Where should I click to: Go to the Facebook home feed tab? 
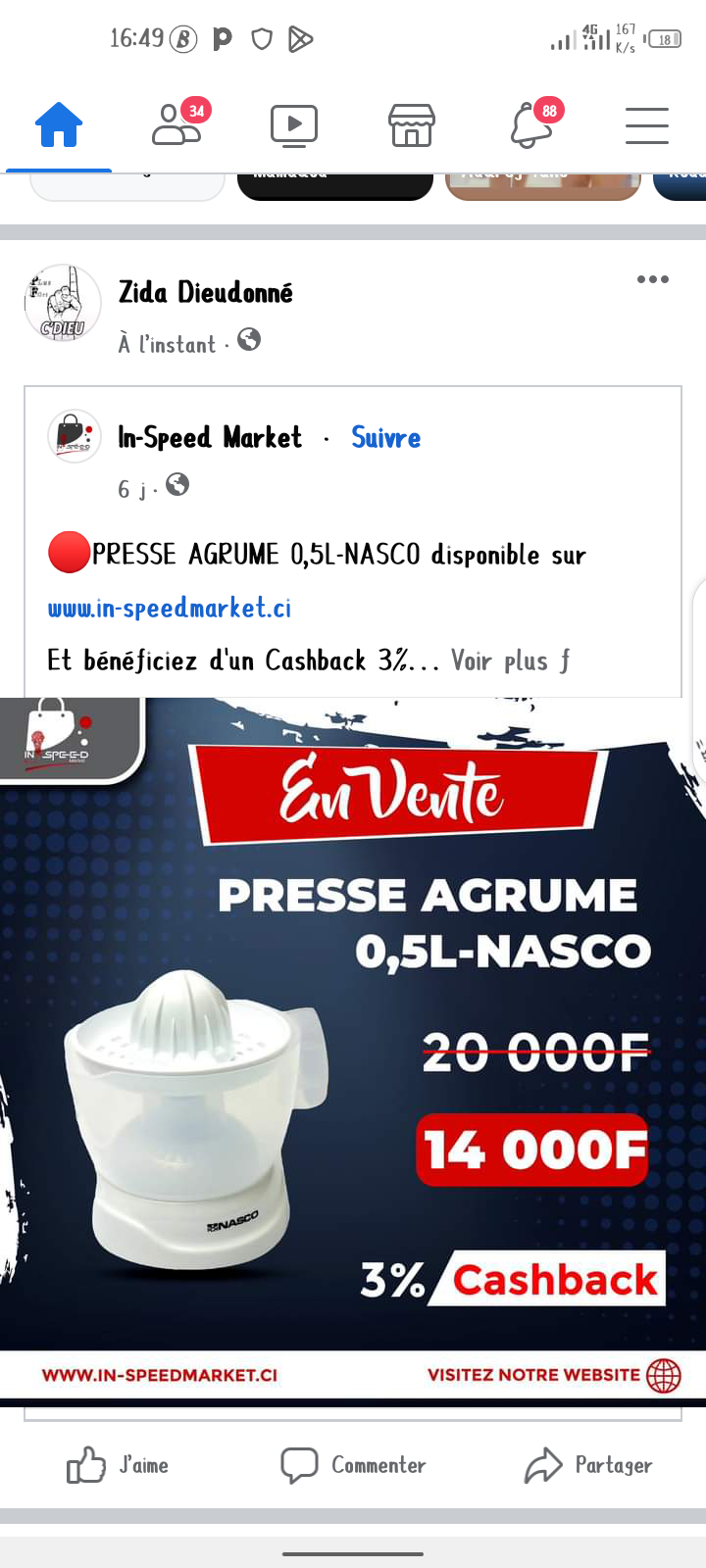[59, 125]
